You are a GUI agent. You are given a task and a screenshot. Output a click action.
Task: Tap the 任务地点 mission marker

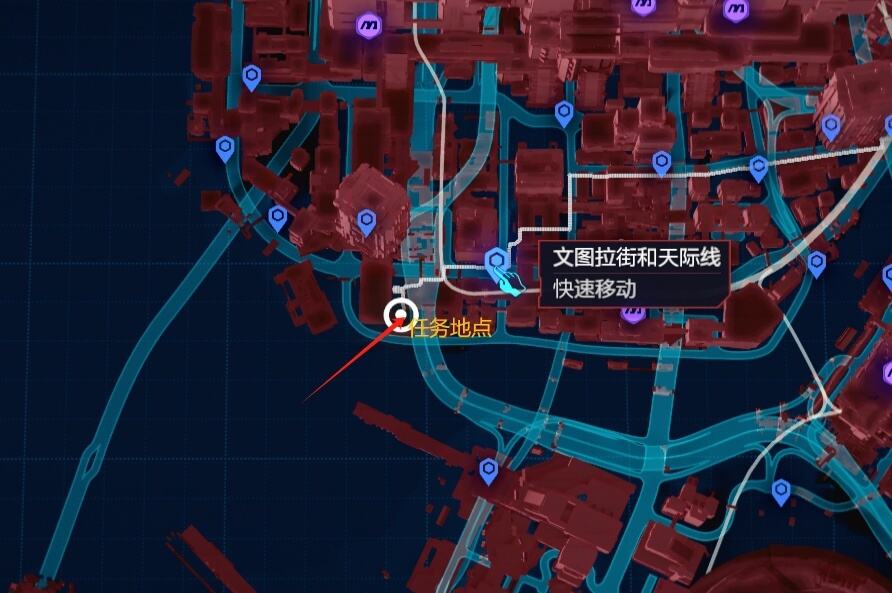401,315
